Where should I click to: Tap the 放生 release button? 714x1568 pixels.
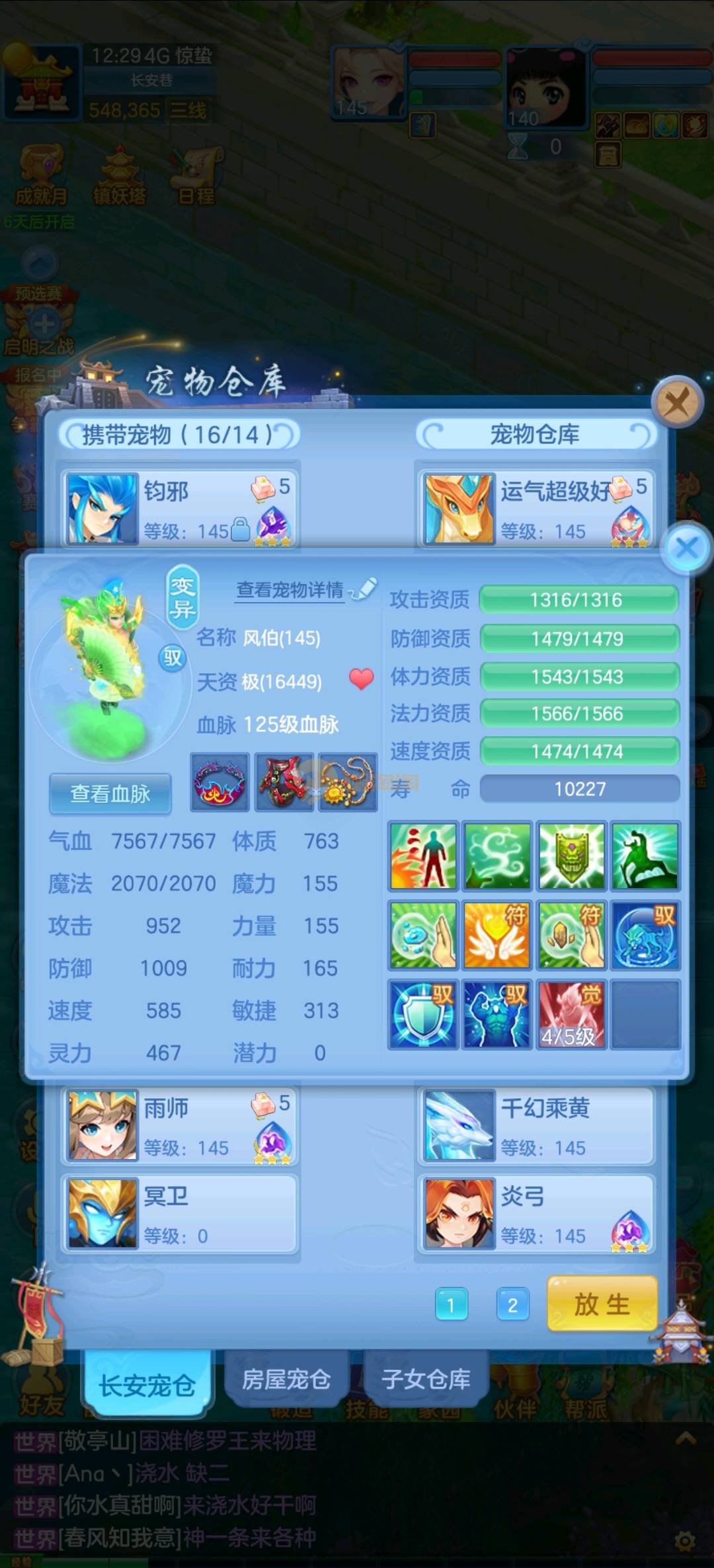(x=602, y=1304)
